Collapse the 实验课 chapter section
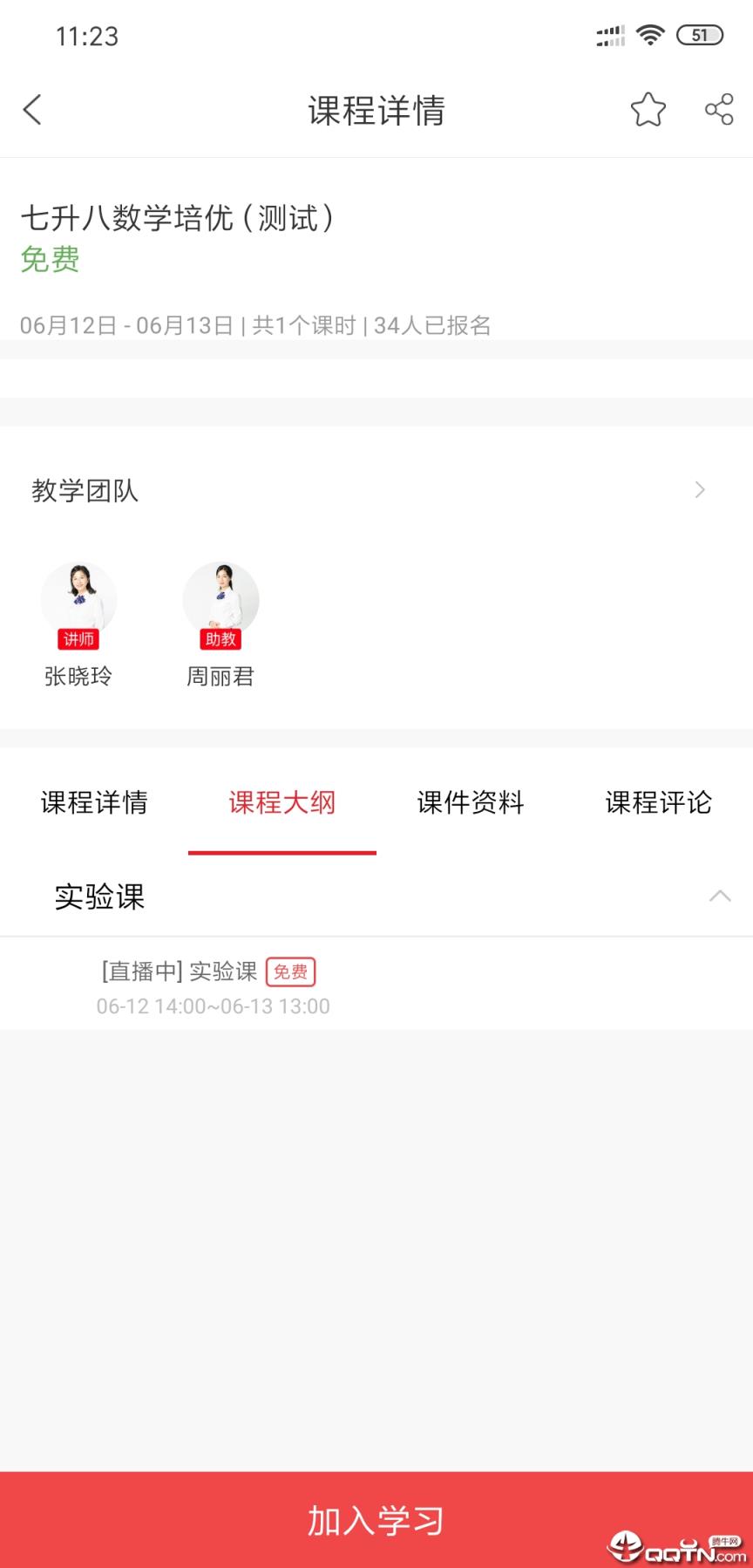 coord(720,896)
